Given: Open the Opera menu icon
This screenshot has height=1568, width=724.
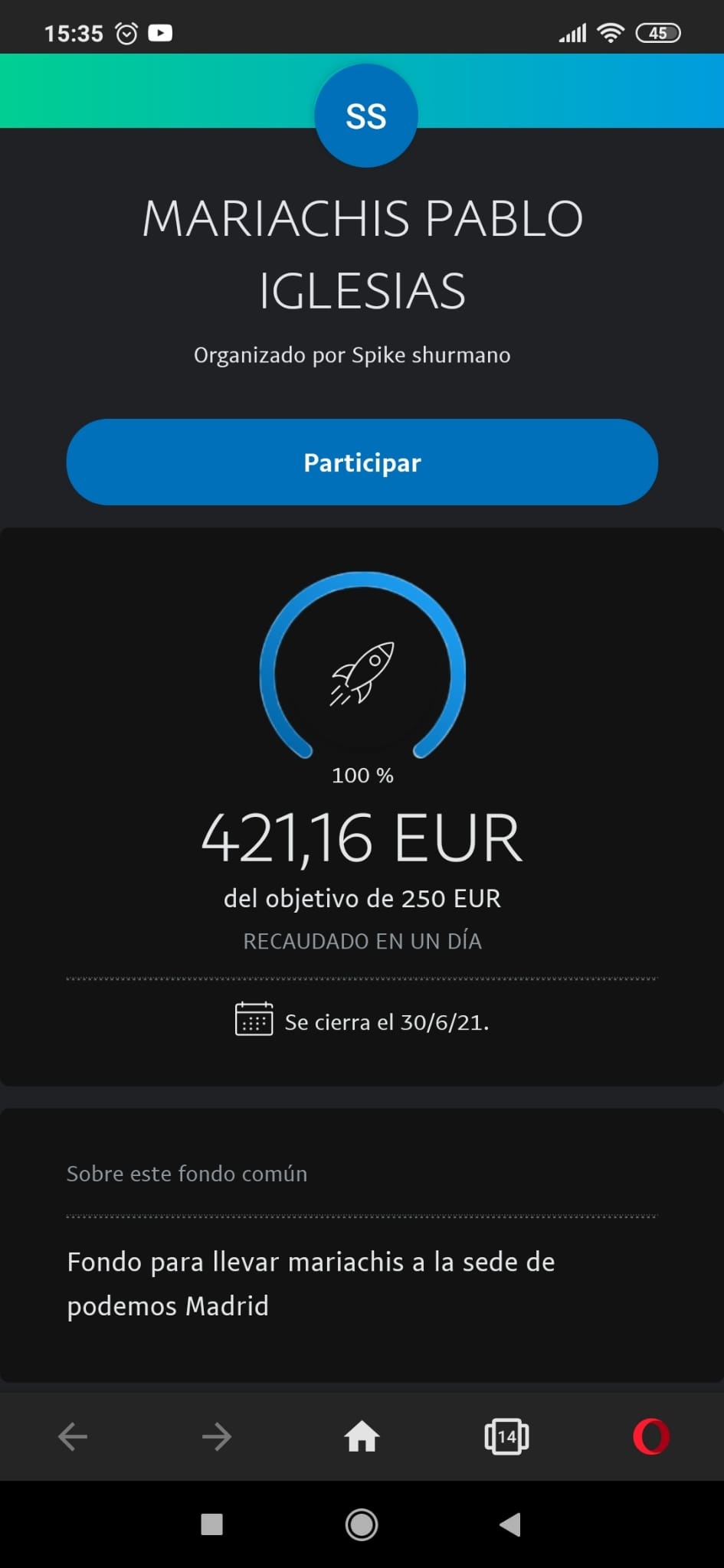Looking at the screenshot, I should click(x=650, y=1436).
